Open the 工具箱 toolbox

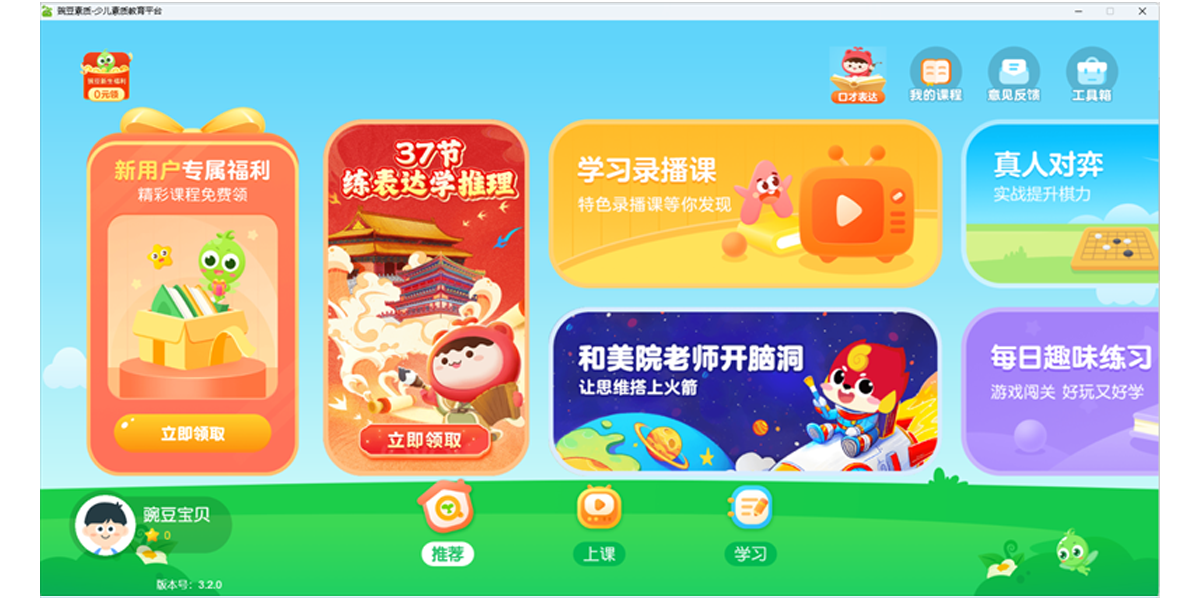[1091, 75]
